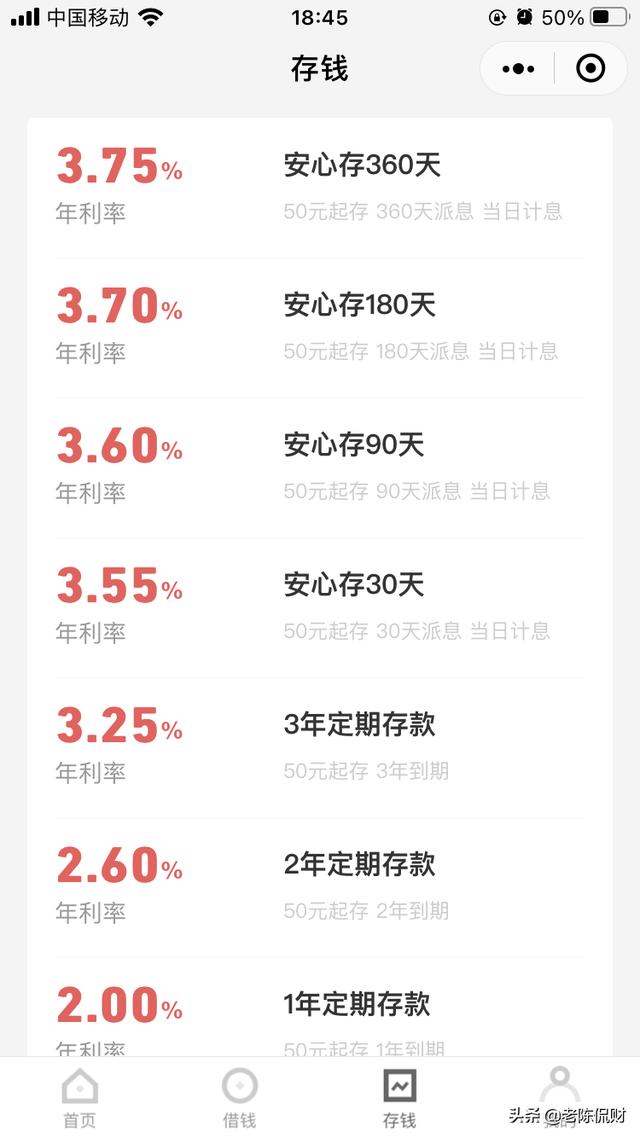
Task: Switch to the 首页 tab
Action: coord(80,1098)
